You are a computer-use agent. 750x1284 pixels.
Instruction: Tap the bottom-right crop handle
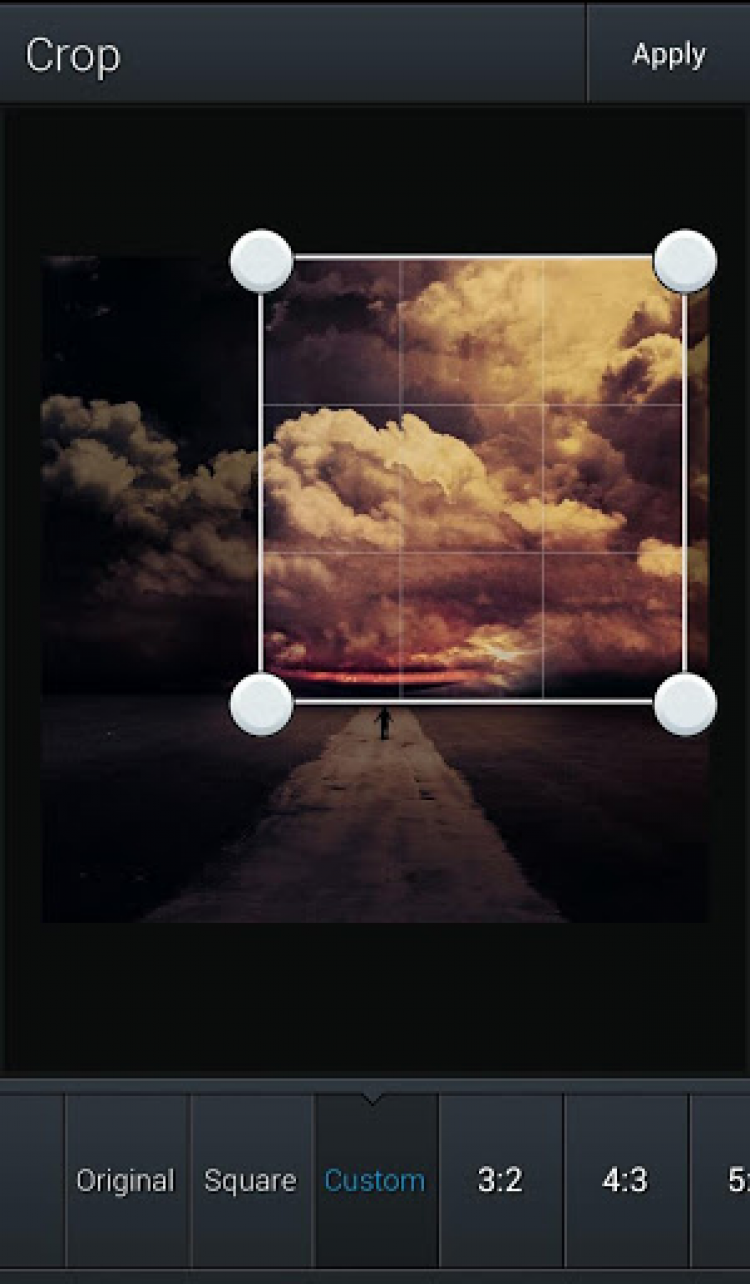tap(685, 704)
